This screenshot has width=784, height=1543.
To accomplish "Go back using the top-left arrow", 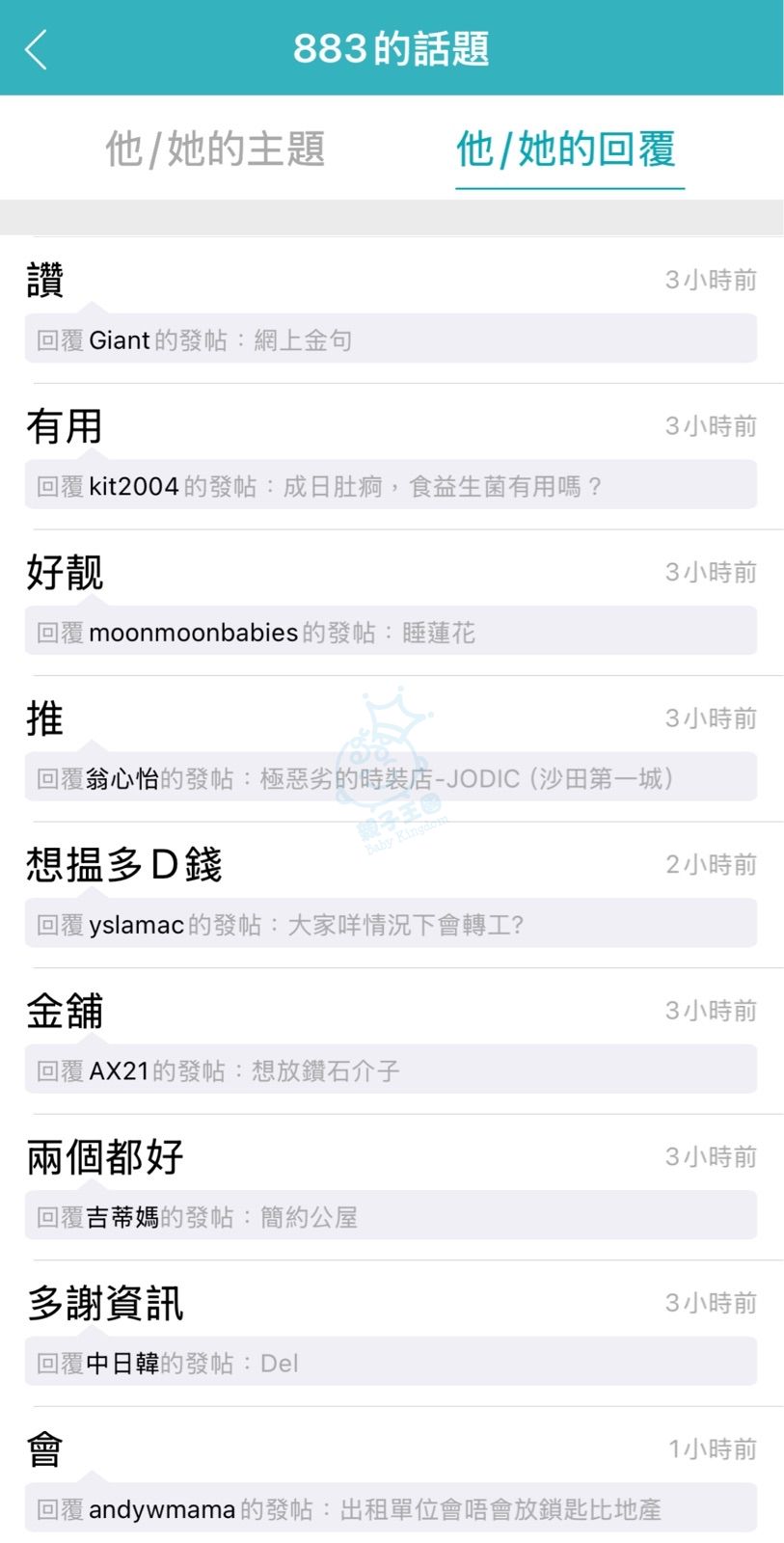I will point(37,49).
